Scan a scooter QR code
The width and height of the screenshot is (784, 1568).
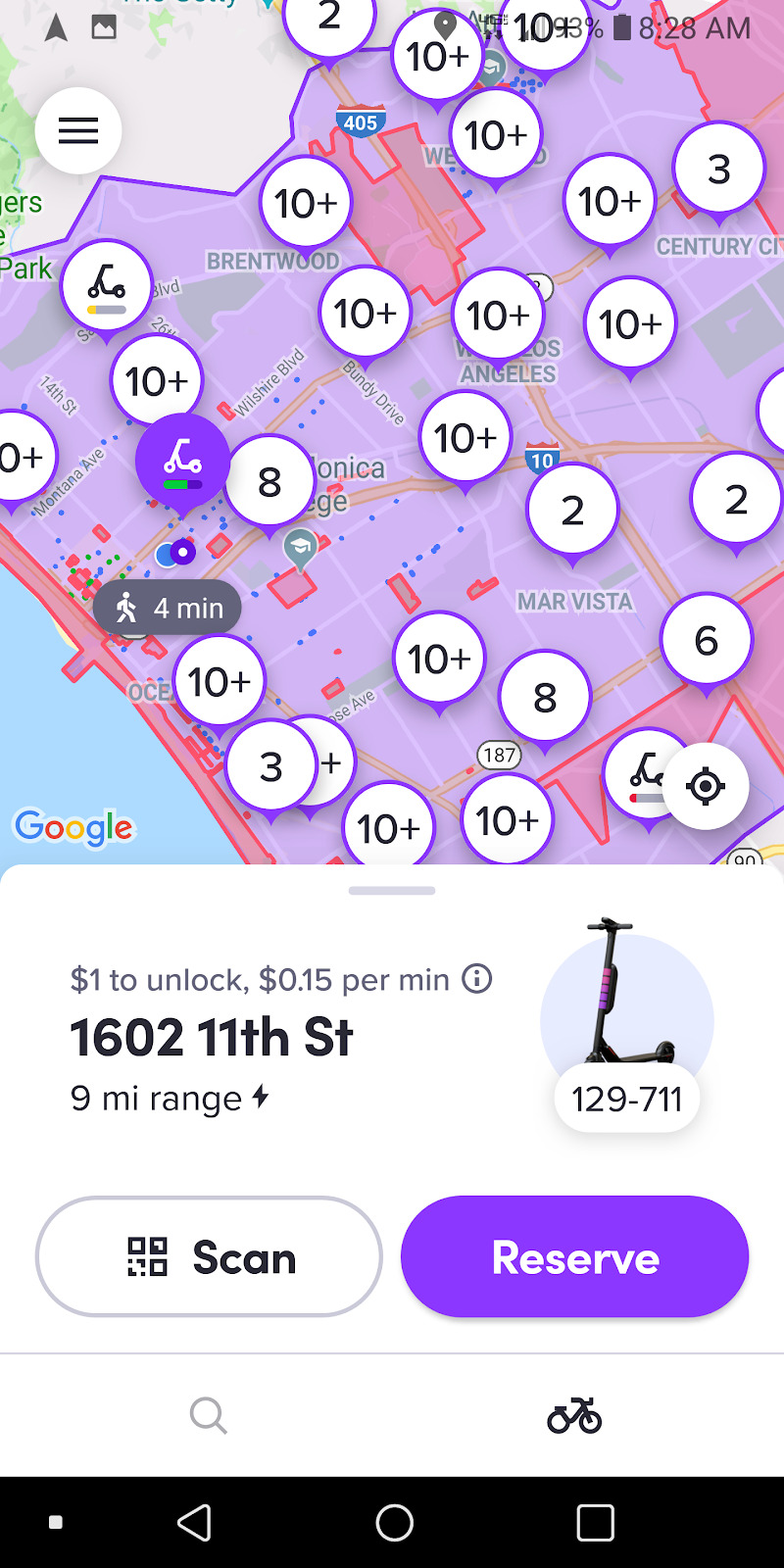[x=209, y=1256]
